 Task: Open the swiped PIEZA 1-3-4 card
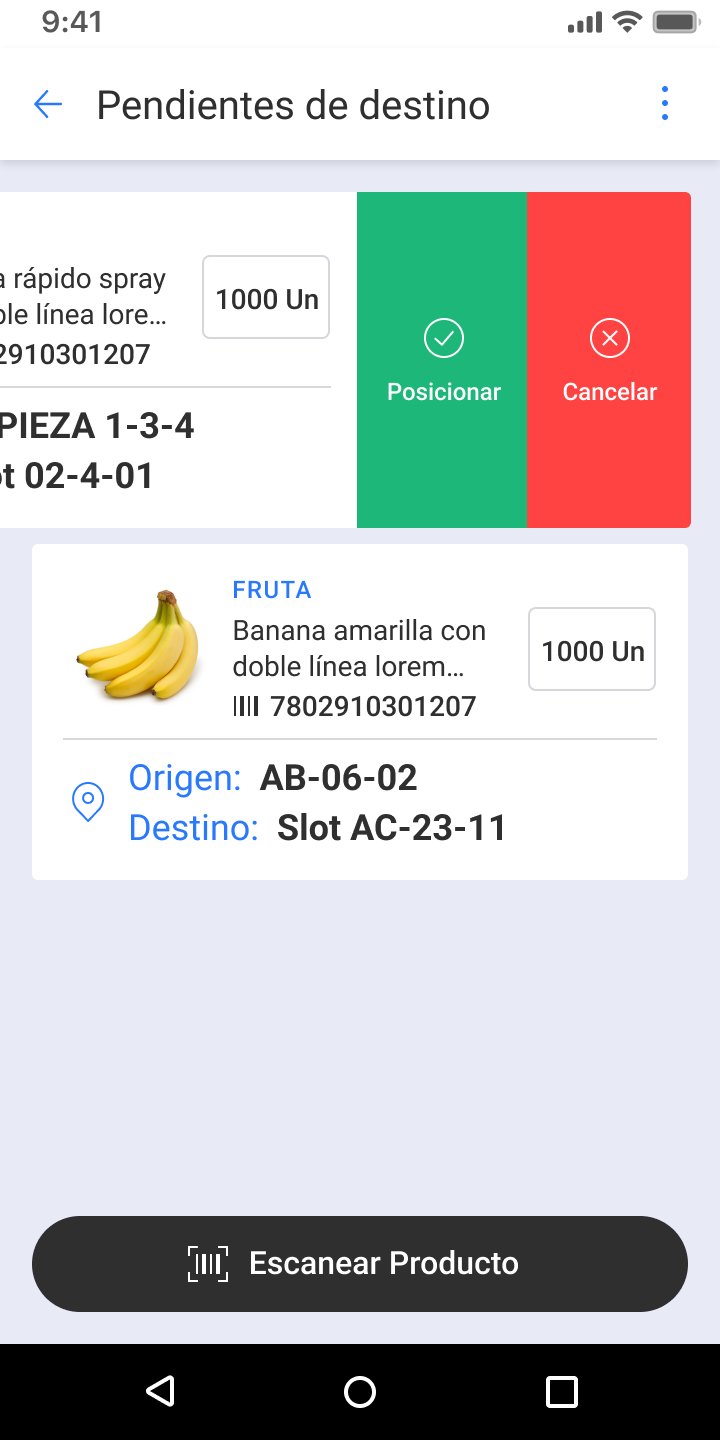pos(170,360)
